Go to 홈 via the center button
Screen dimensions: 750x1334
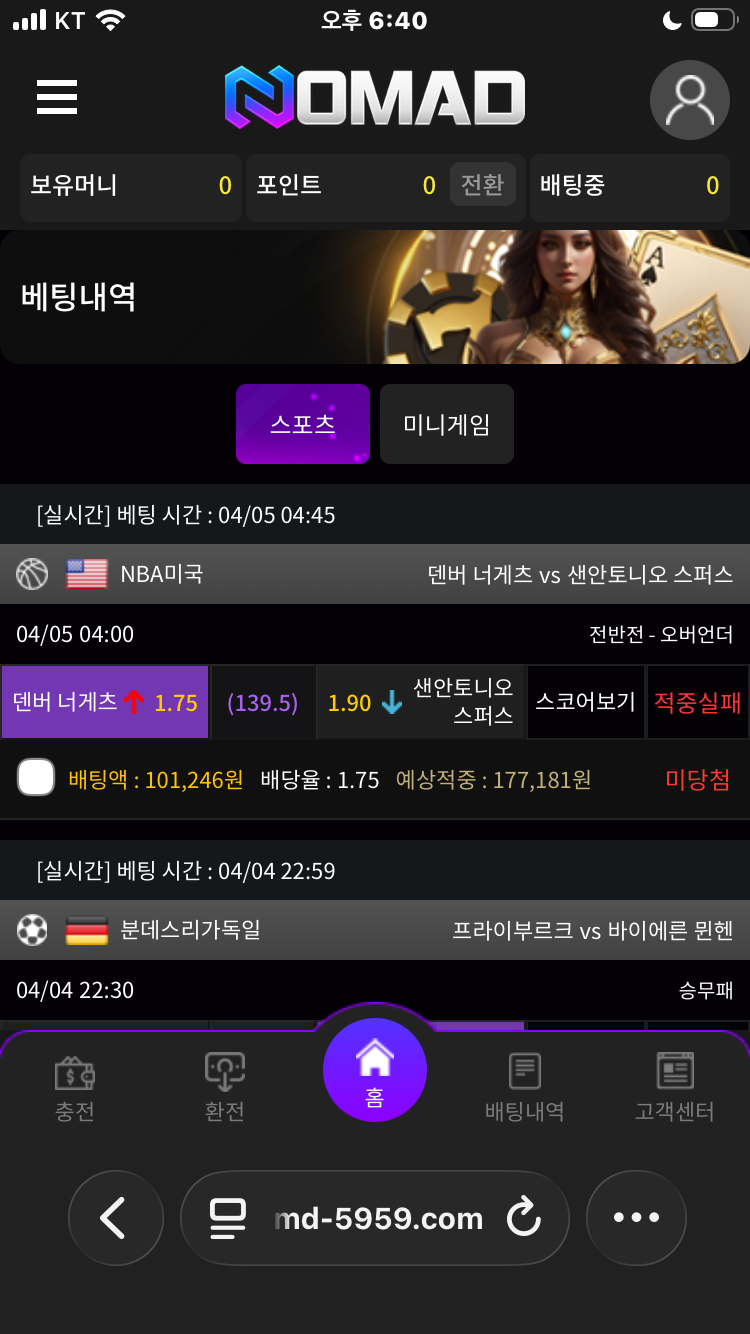375,1071
